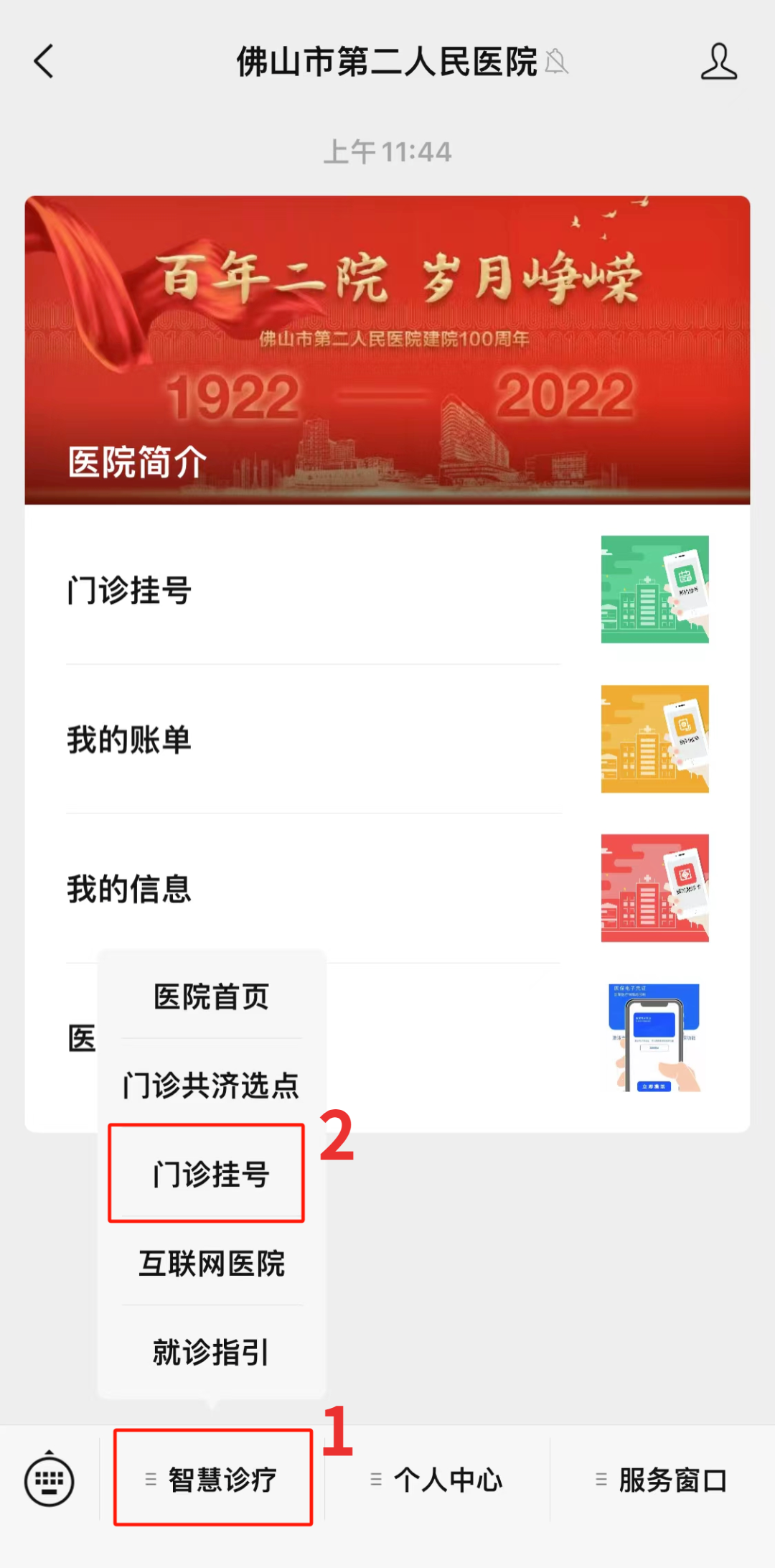775x1568 pixels.
Task: Tap 门诊挂号 in the popup menu
Action: coord(212,1174)
